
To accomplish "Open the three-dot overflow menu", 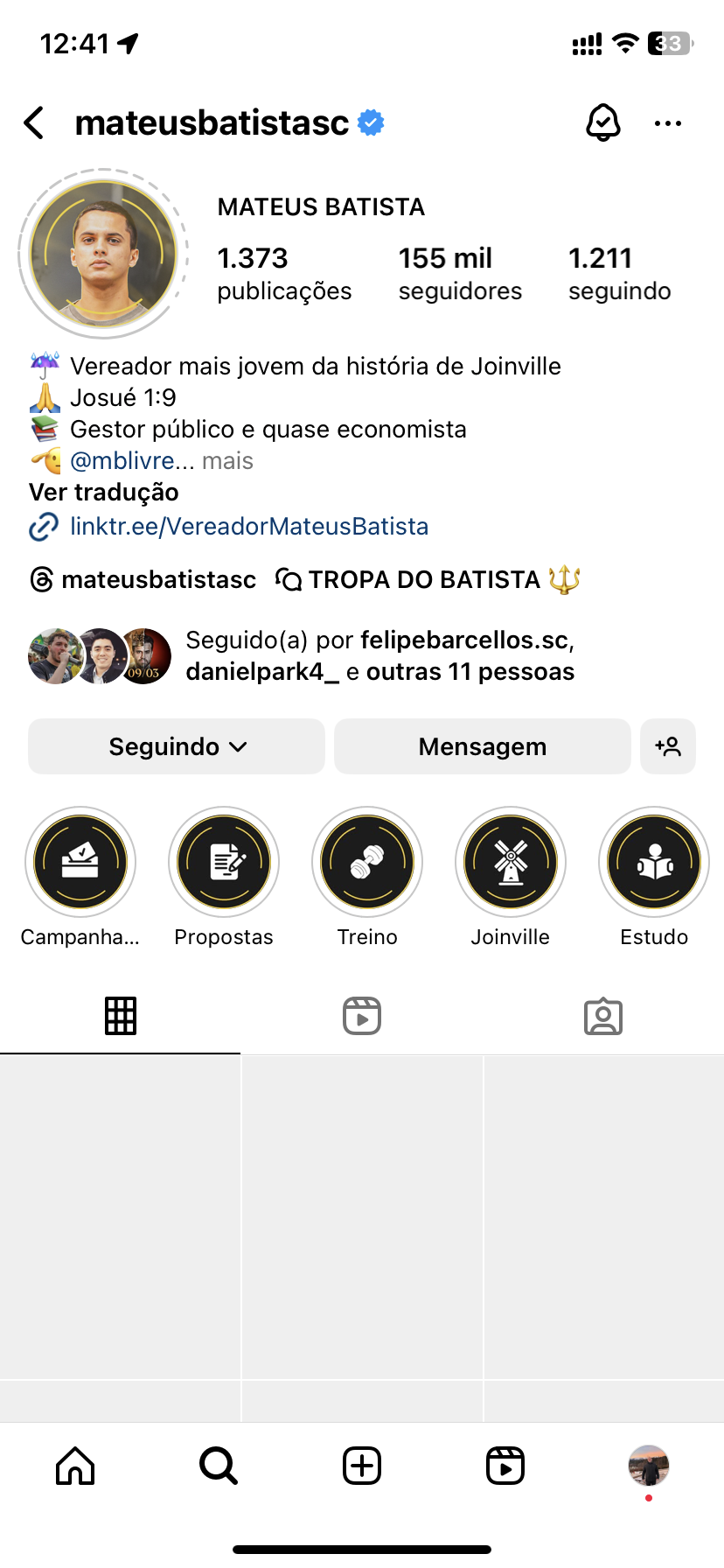I will (668, 123).
